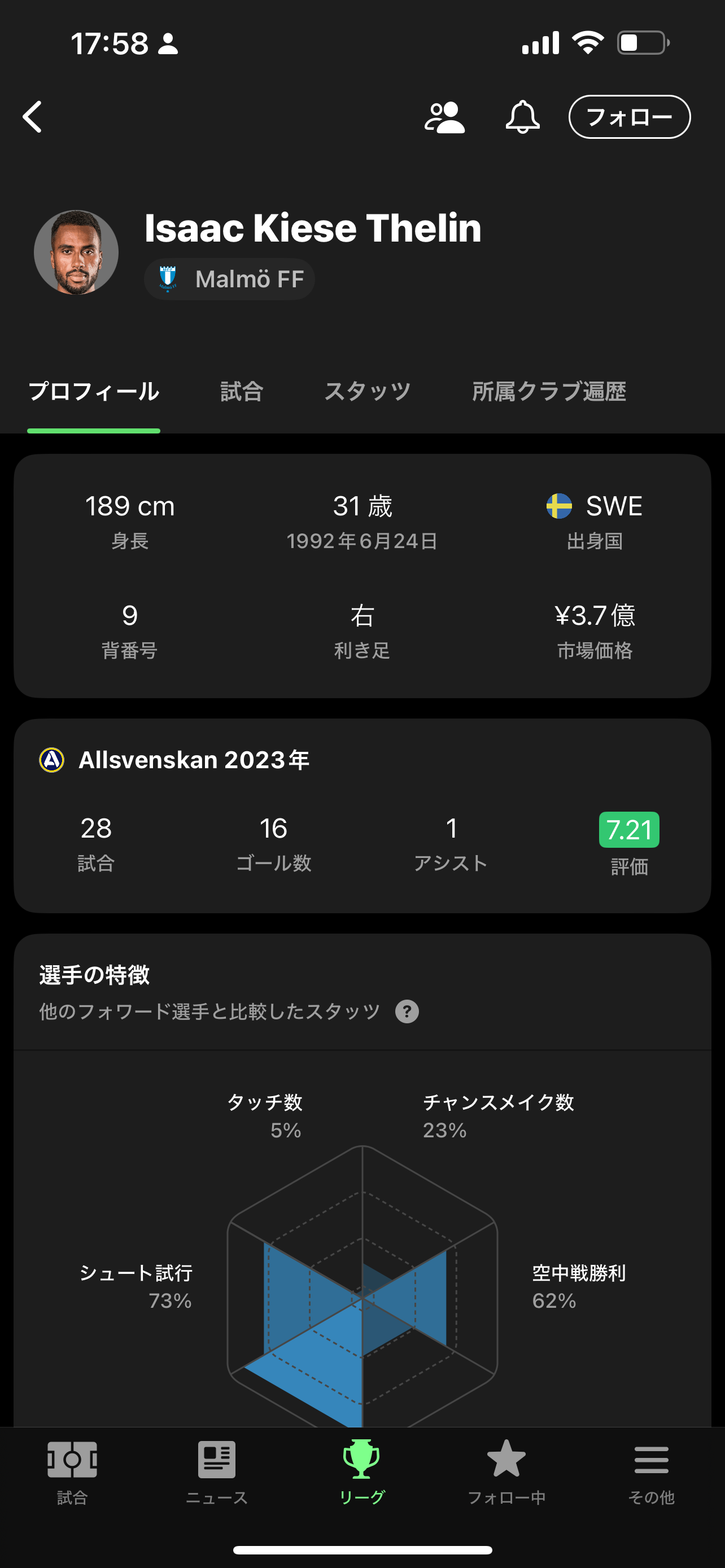Select the プロフィール tab

[x=94, y=391]
